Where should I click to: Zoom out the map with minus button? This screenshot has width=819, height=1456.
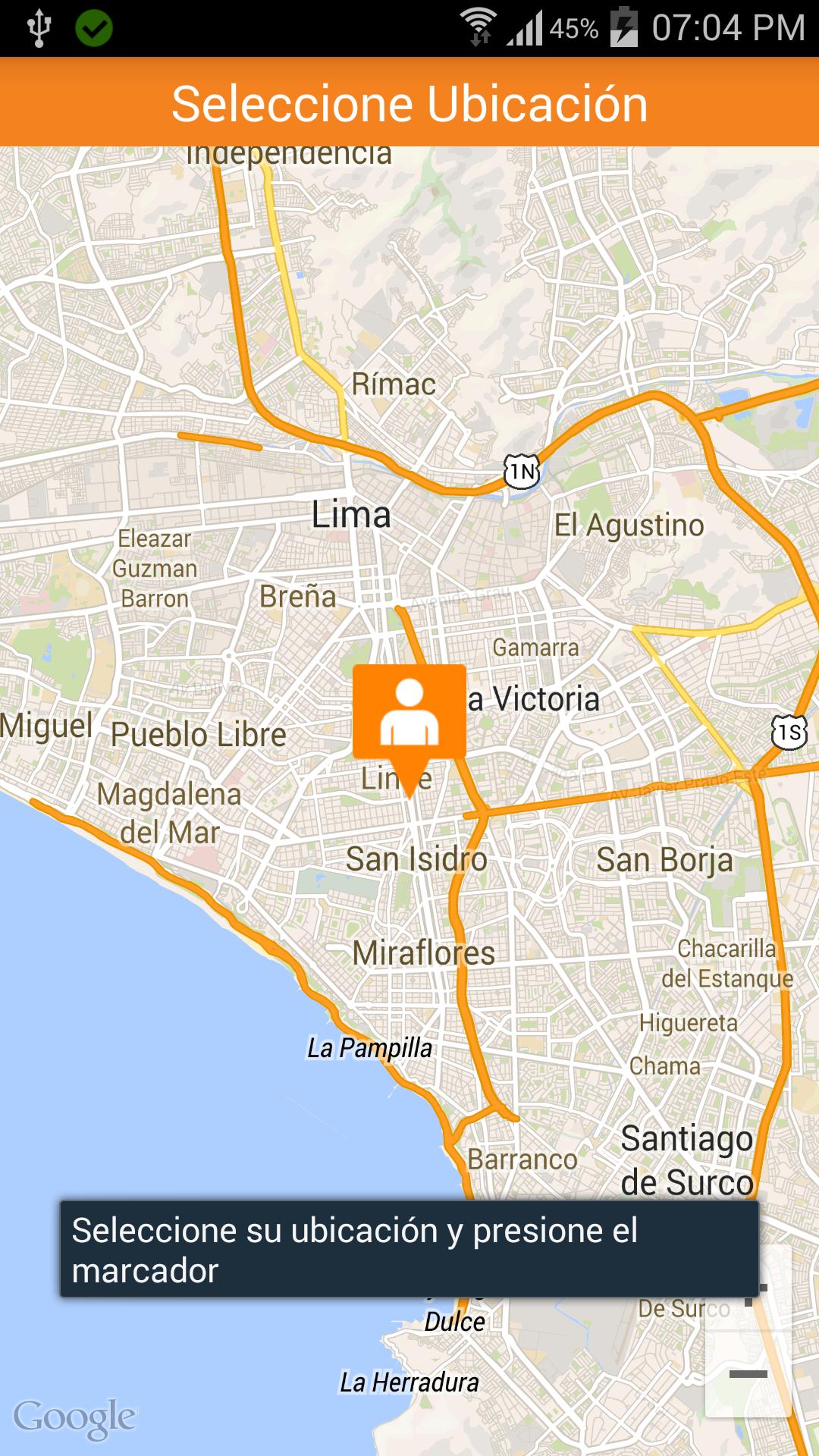(748, 1373)
